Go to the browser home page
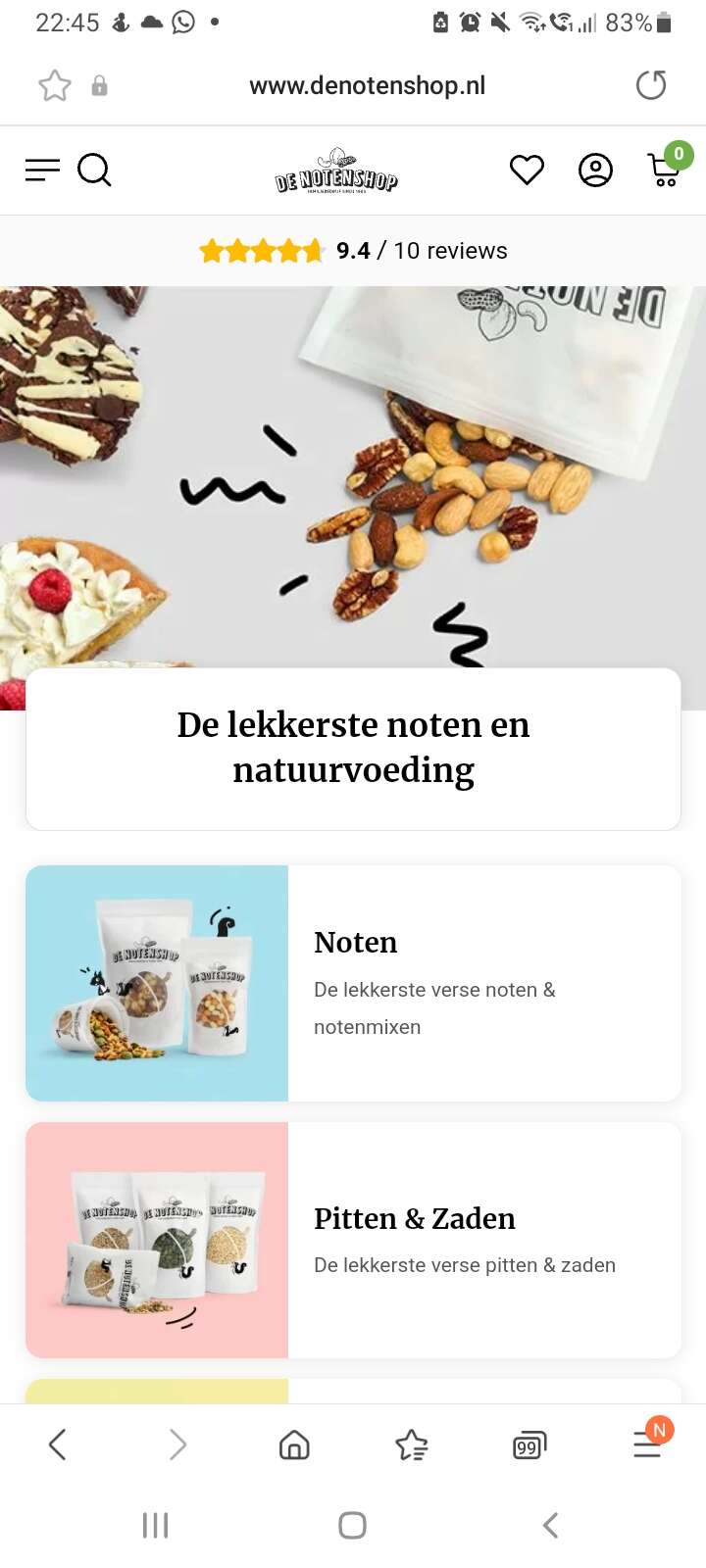Viewport: 706px width, 1568px height. (x=294, y=1445)
